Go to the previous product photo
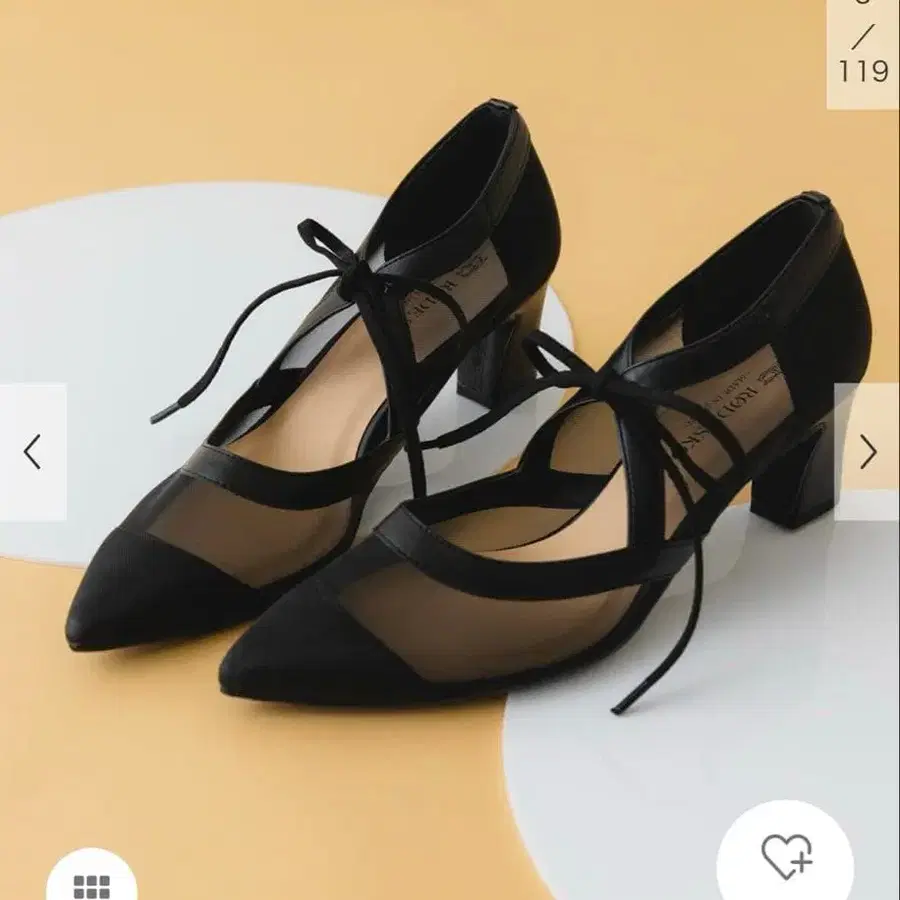900x900 pixels. (x=32, y=452)
